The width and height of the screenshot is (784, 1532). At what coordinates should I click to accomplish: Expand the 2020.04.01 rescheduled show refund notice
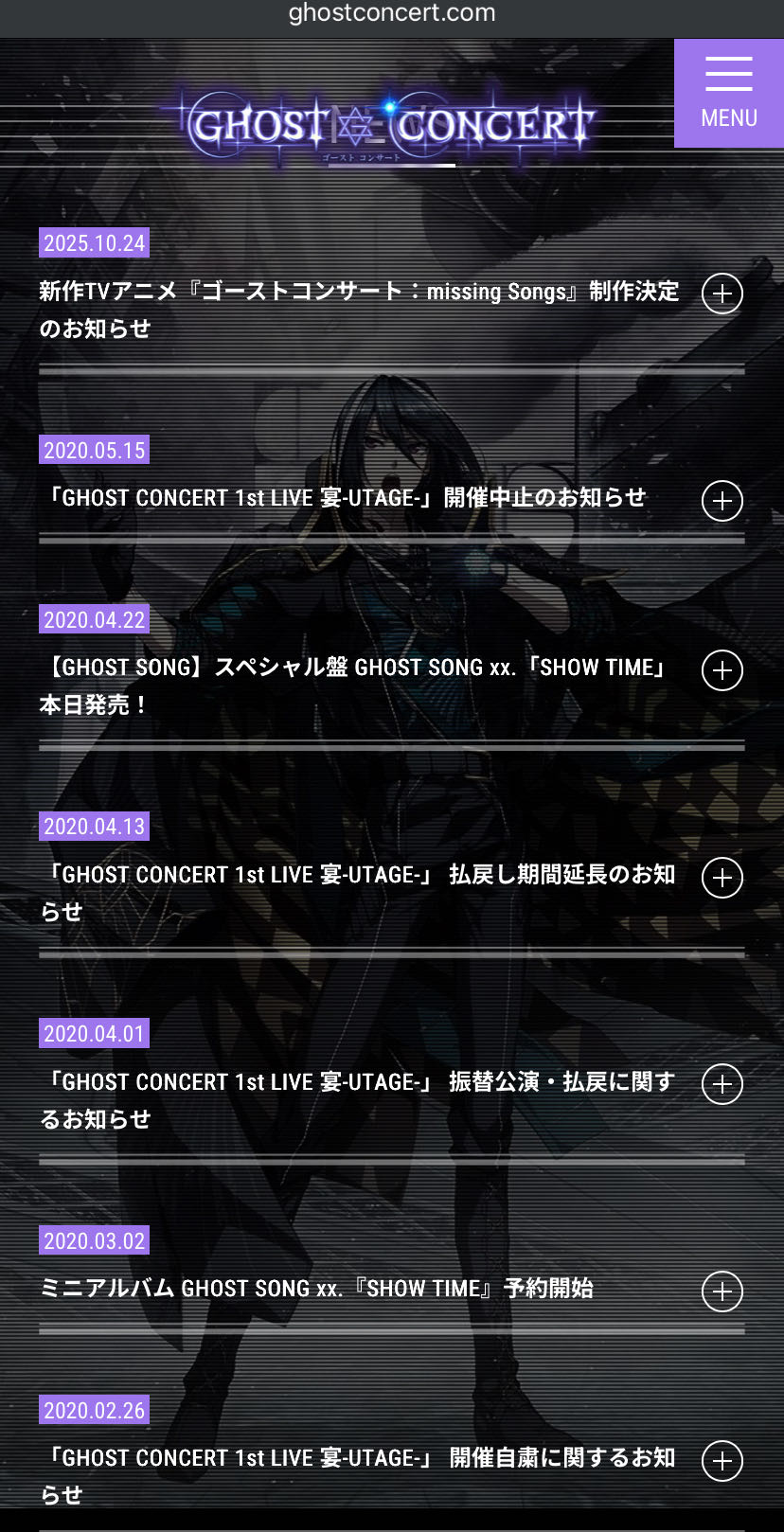pyautogui.click(x=722, y=1084)
